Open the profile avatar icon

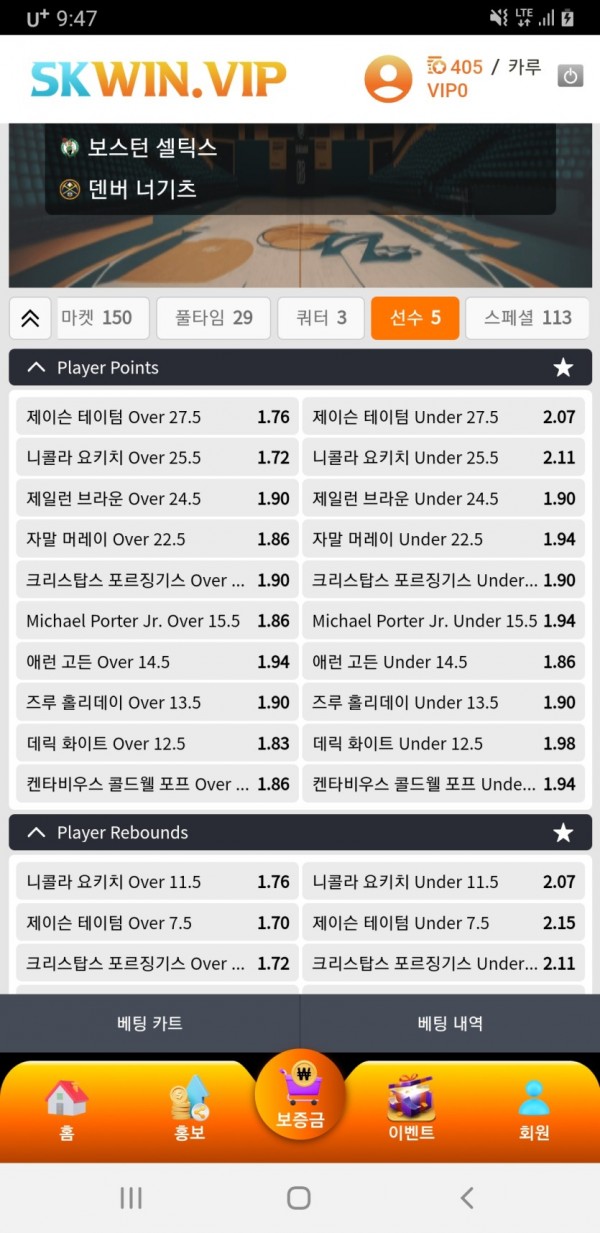tap(388, 78)
